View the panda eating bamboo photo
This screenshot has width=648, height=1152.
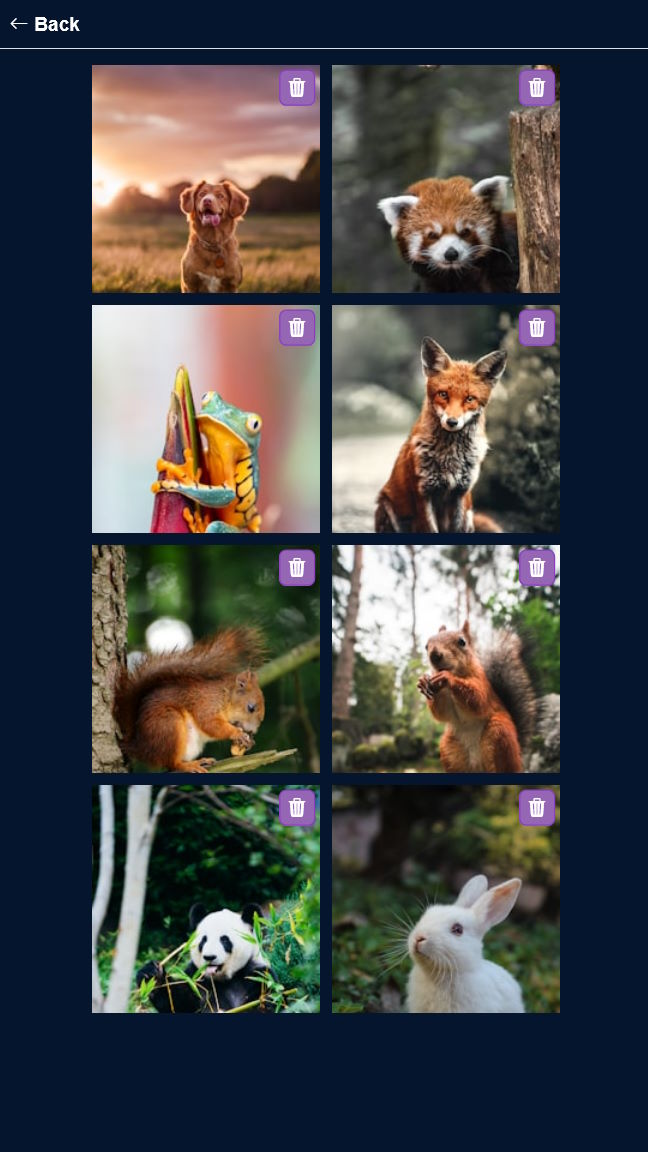tap(206, 910)
